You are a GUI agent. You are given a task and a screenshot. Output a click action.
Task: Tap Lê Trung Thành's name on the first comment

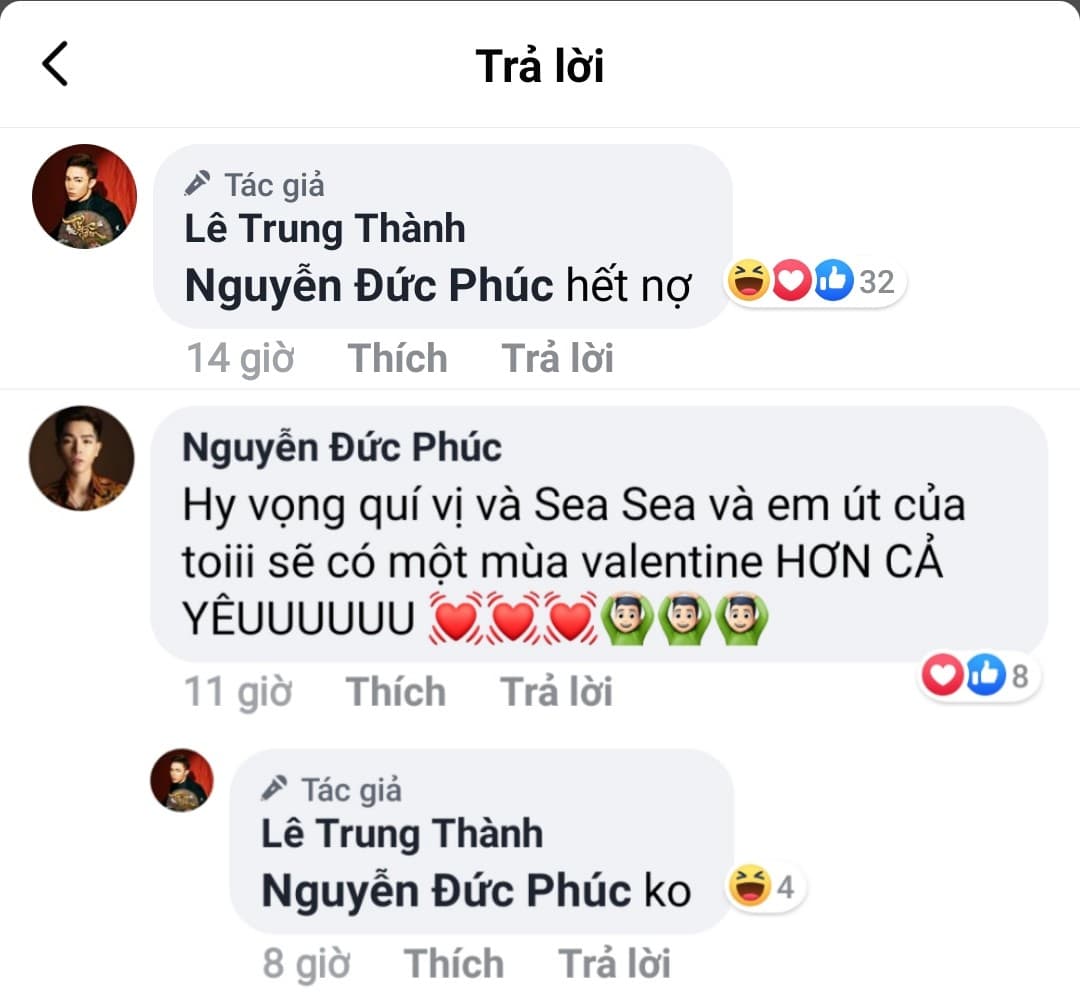(325, 229)
